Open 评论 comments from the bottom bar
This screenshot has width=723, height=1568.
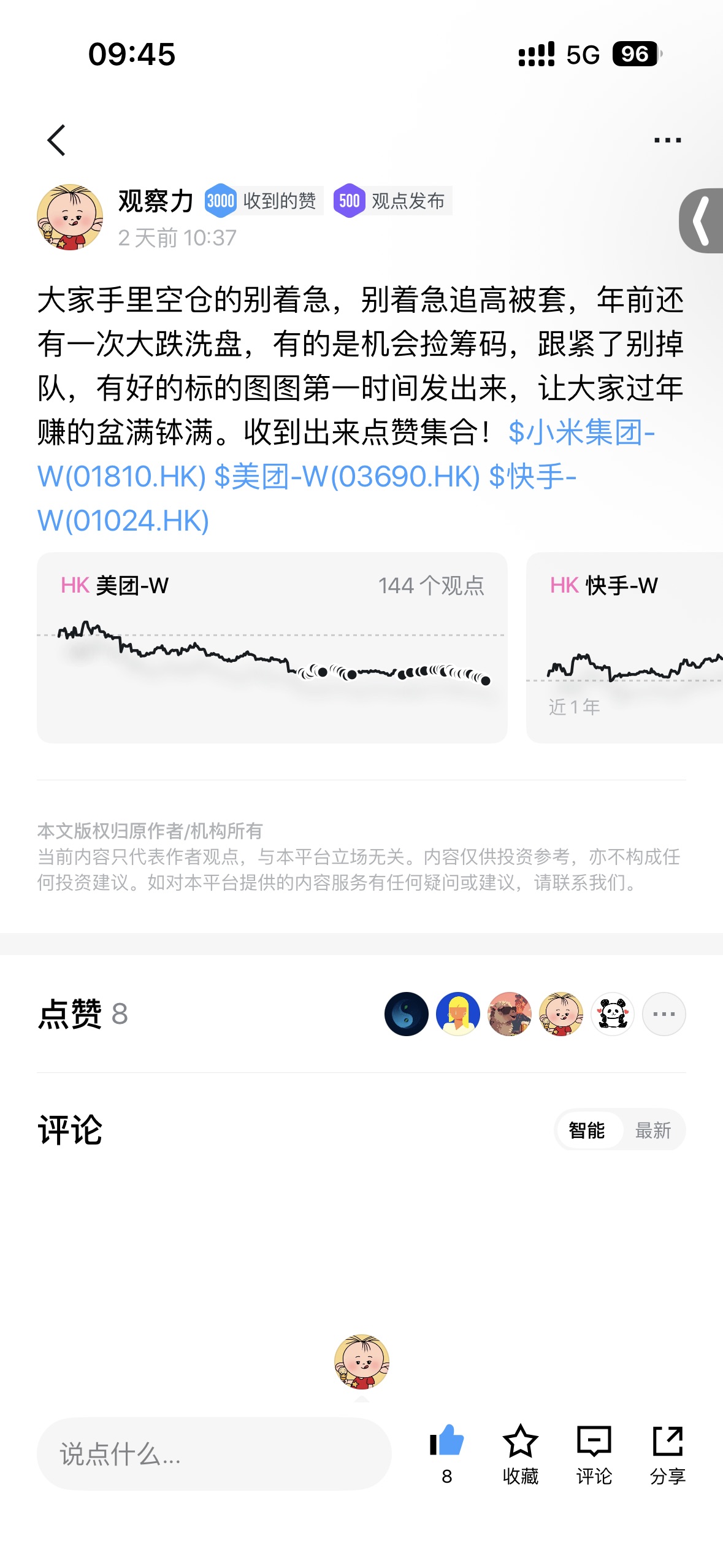pyautogui.click(x=594, y=1454)
